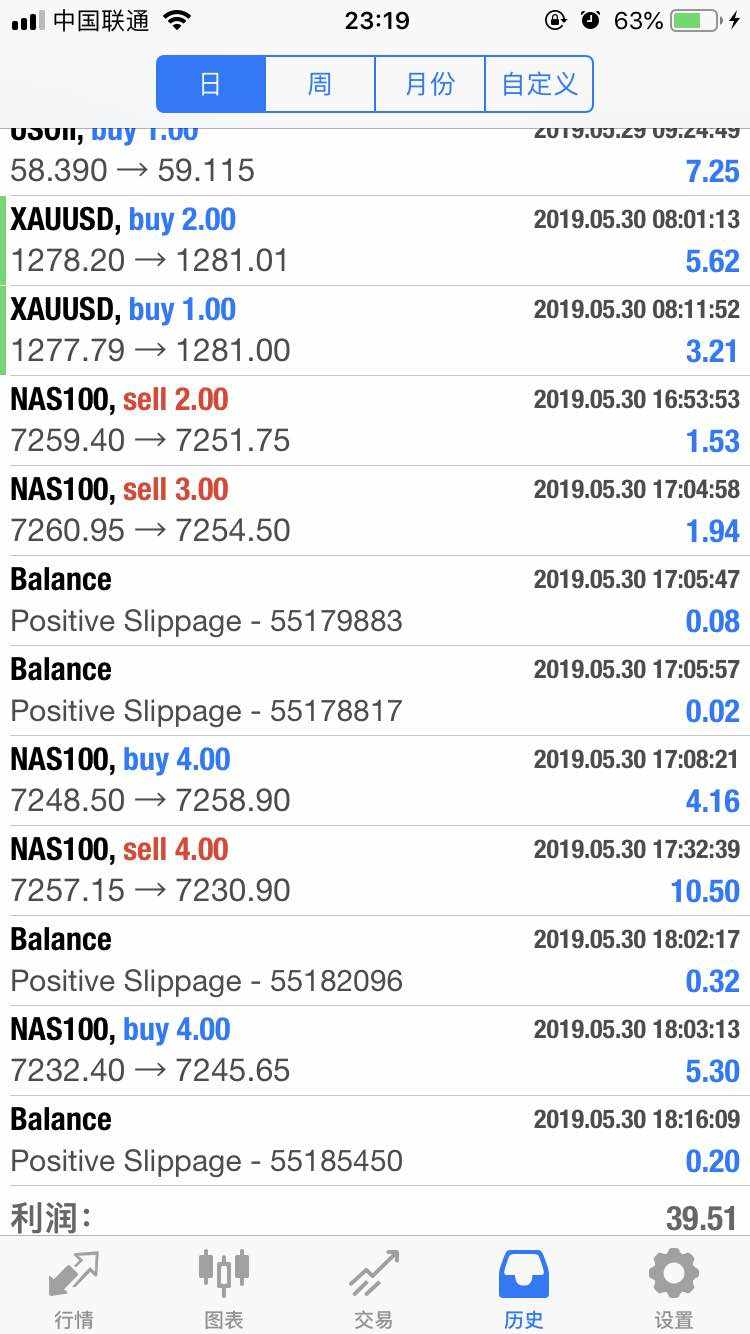Go to the 图表 chart tab
Image resolution: width=750 pixels, height=1334 pixels.
click(224, 1288)
